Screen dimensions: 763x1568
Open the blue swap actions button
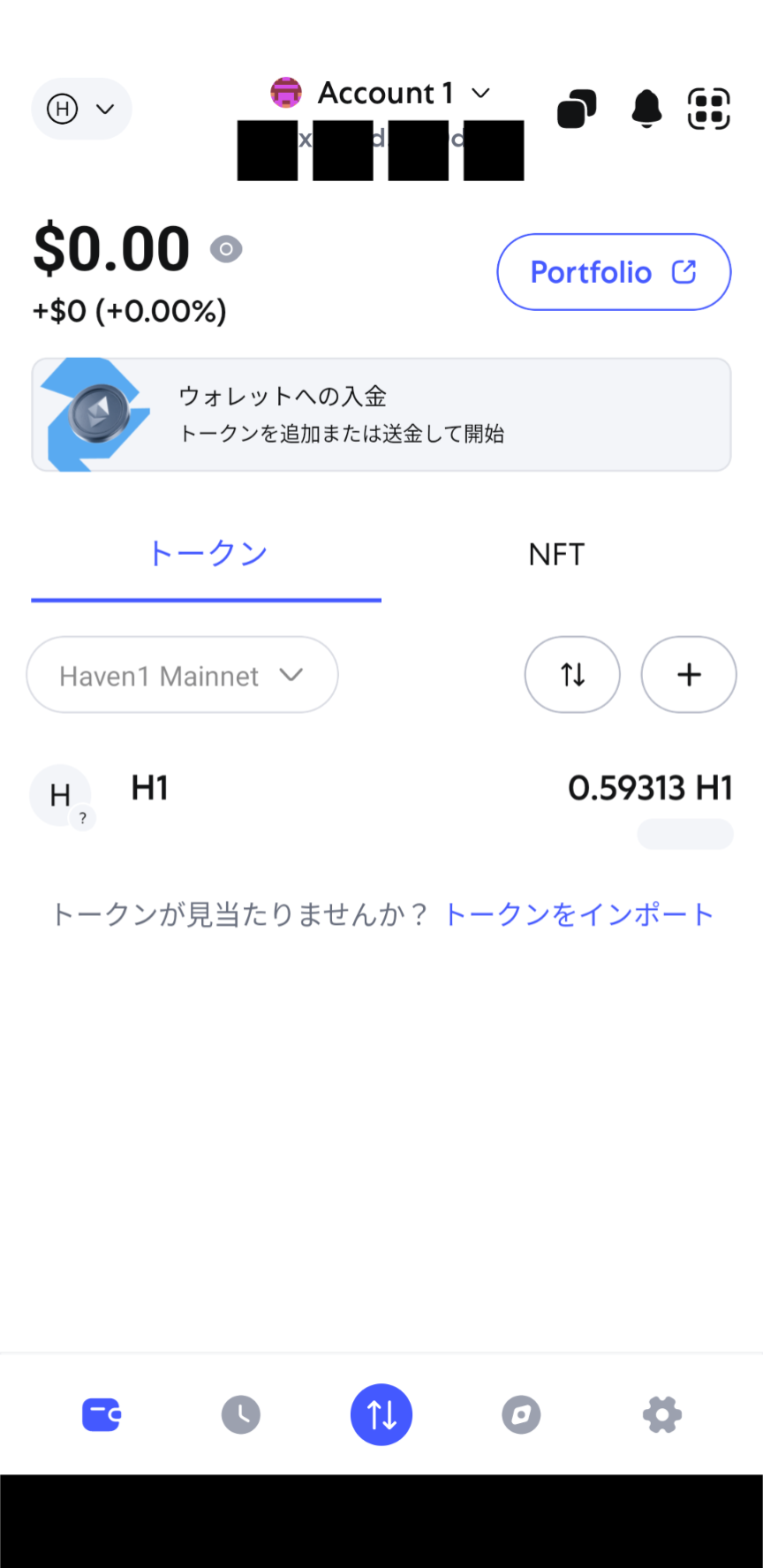[381, 1414]
